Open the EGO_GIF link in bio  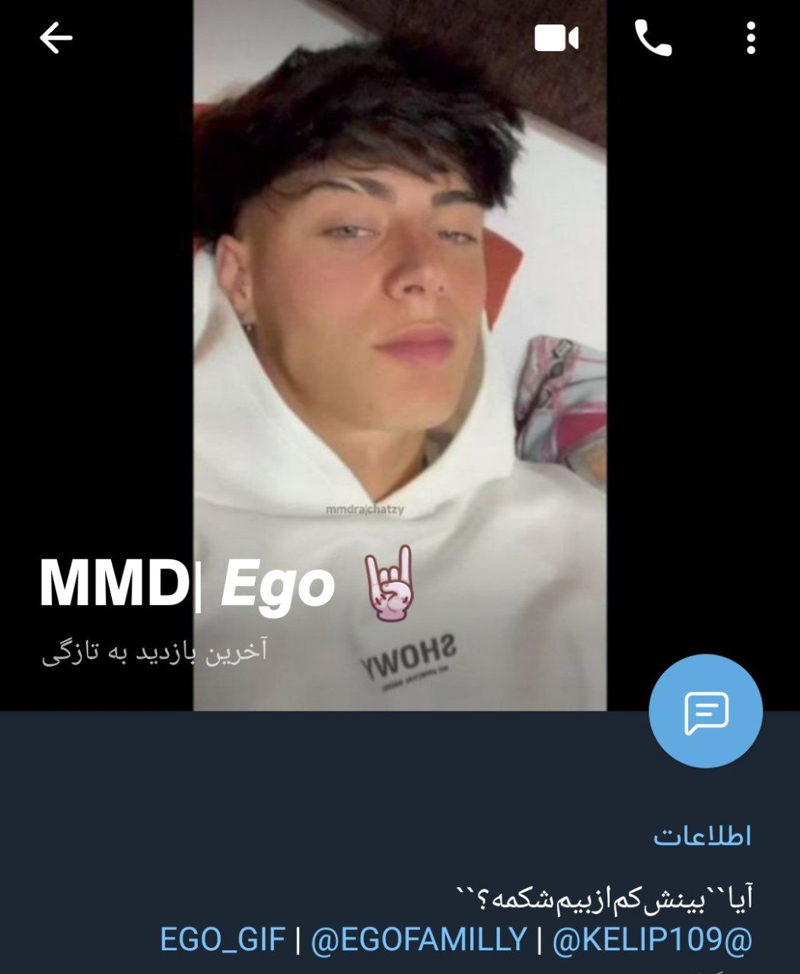click(x=222, y=940)
